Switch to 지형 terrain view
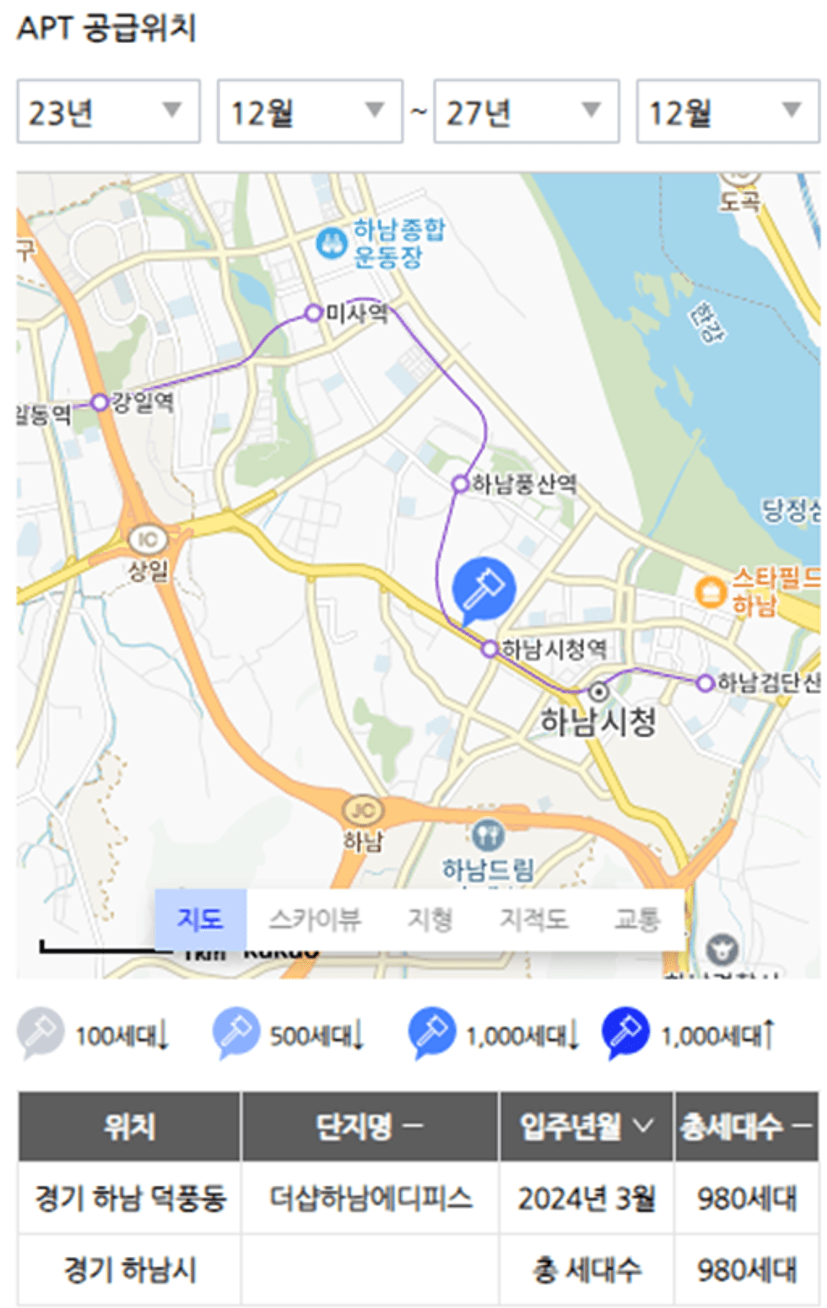The width and height of the screenshot is (827, 1308). point(430,920)
